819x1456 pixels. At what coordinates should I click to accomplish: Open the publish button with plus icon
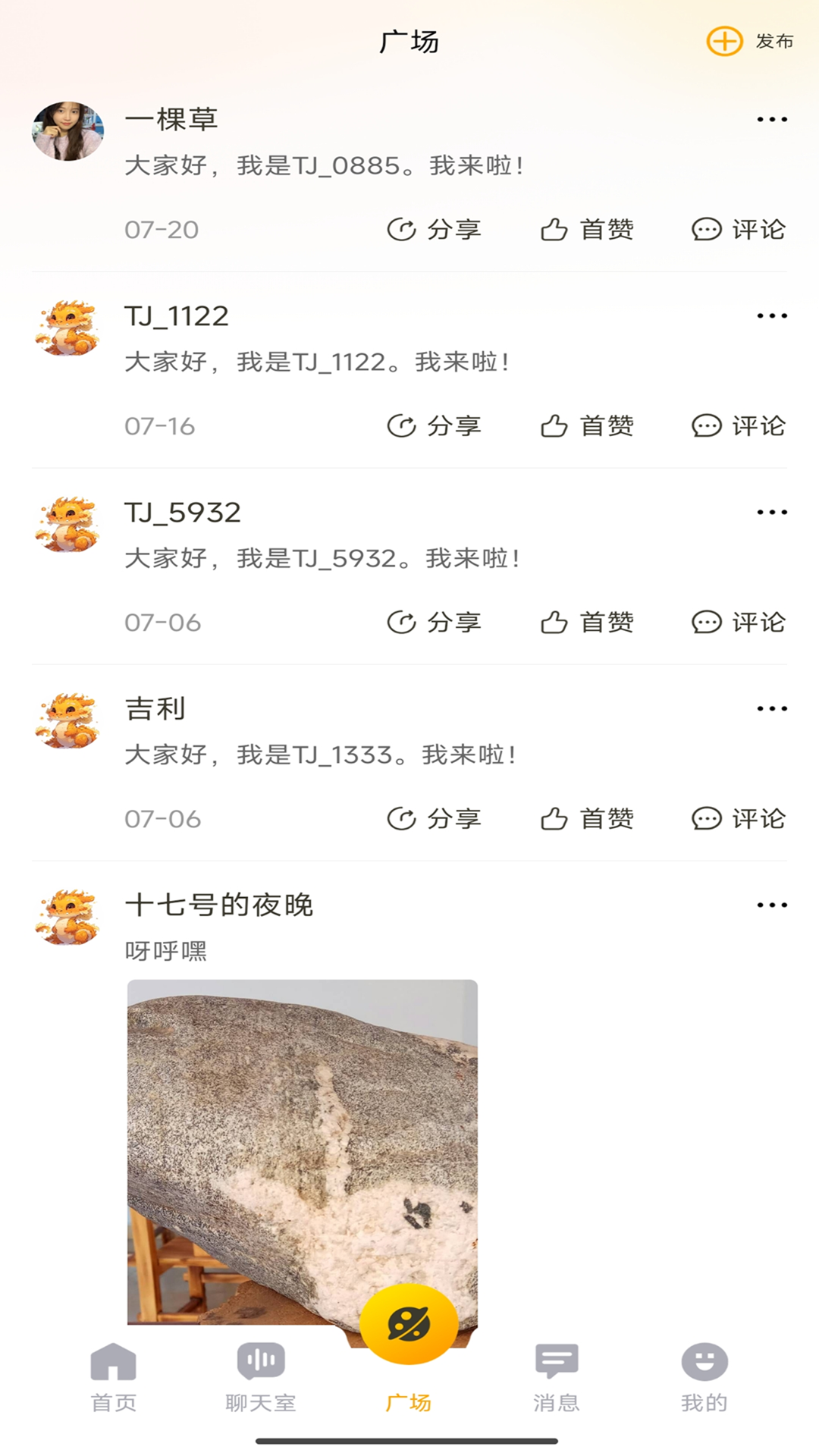[x=723, y=42]
